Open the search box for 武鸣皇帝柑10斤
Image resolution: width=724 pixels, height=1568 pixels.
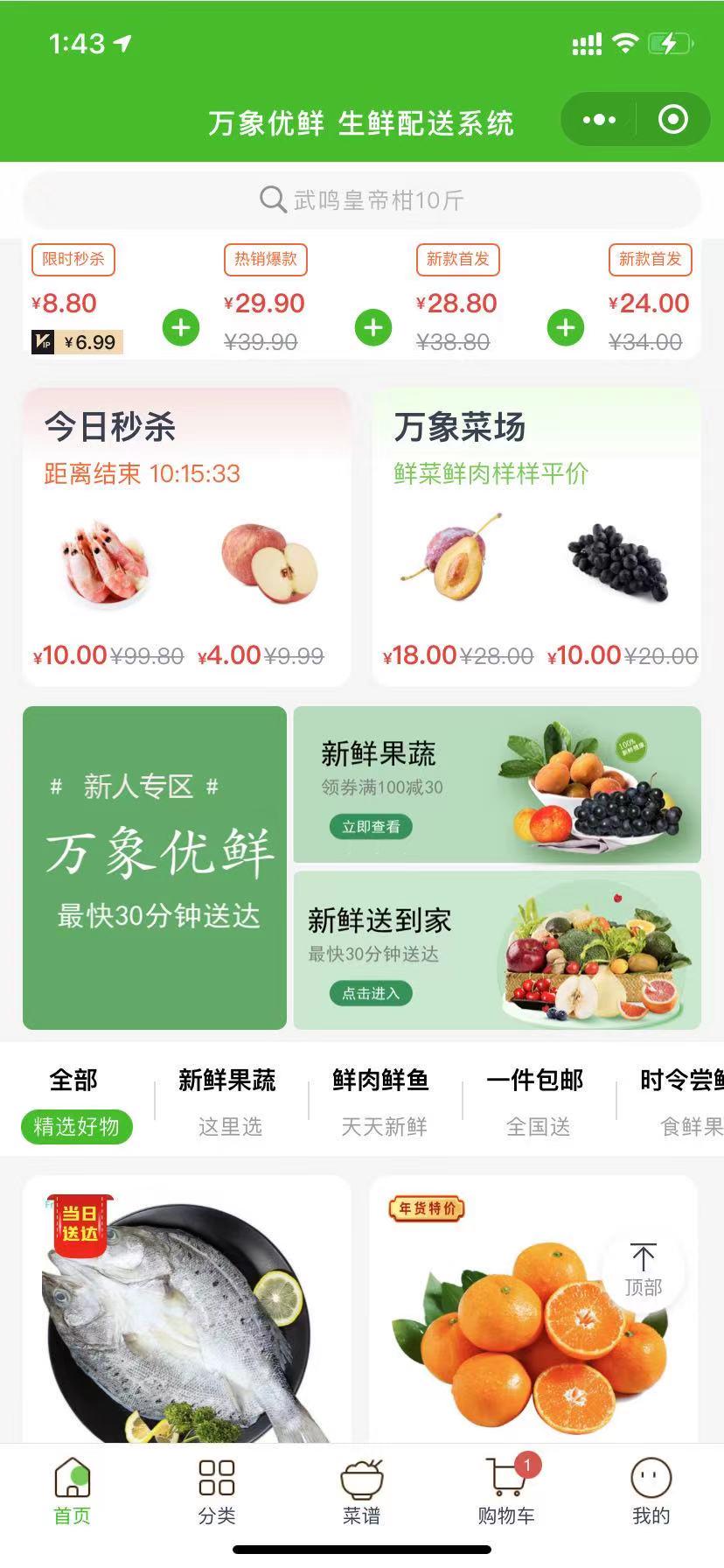(x=361, y=200)
